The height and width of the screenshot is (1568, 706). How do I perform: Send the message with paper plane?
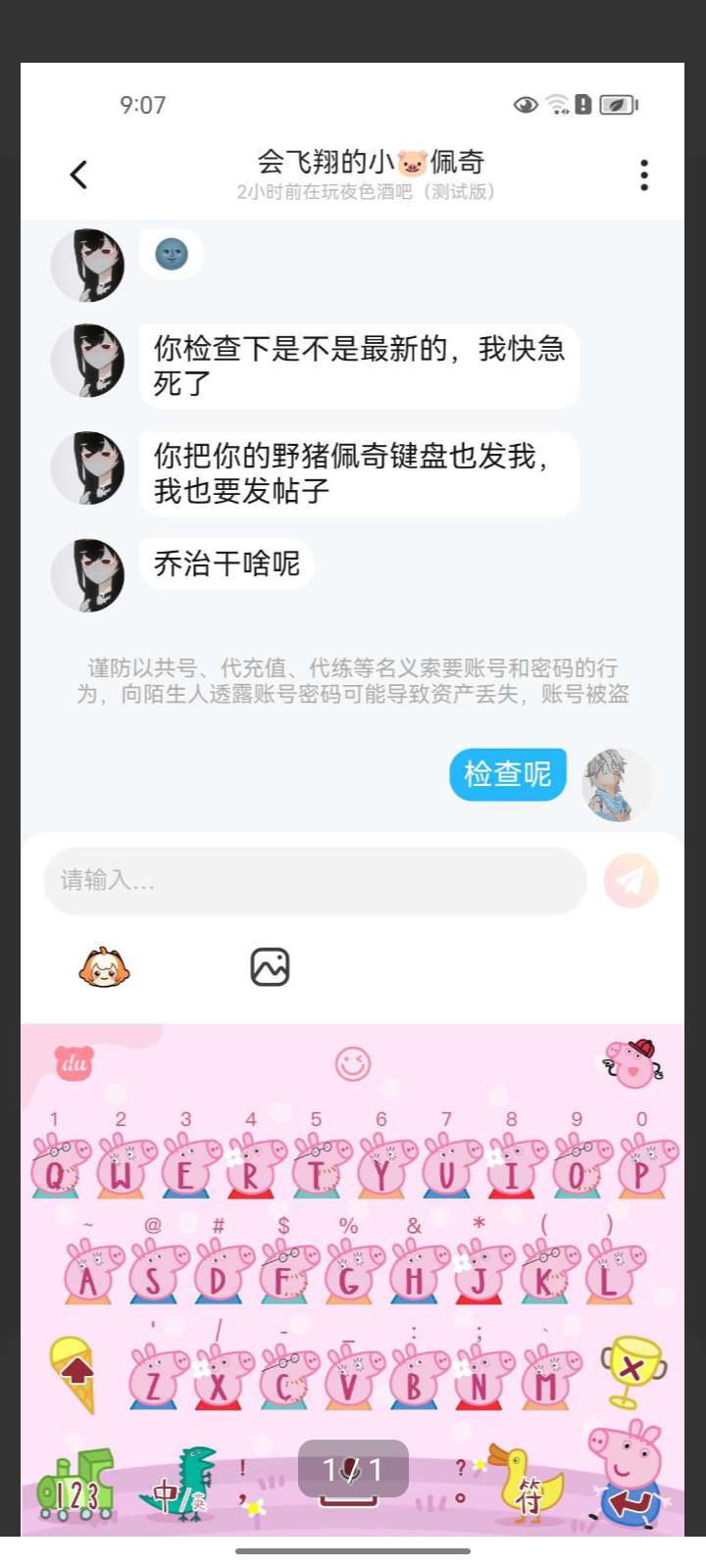630,880
